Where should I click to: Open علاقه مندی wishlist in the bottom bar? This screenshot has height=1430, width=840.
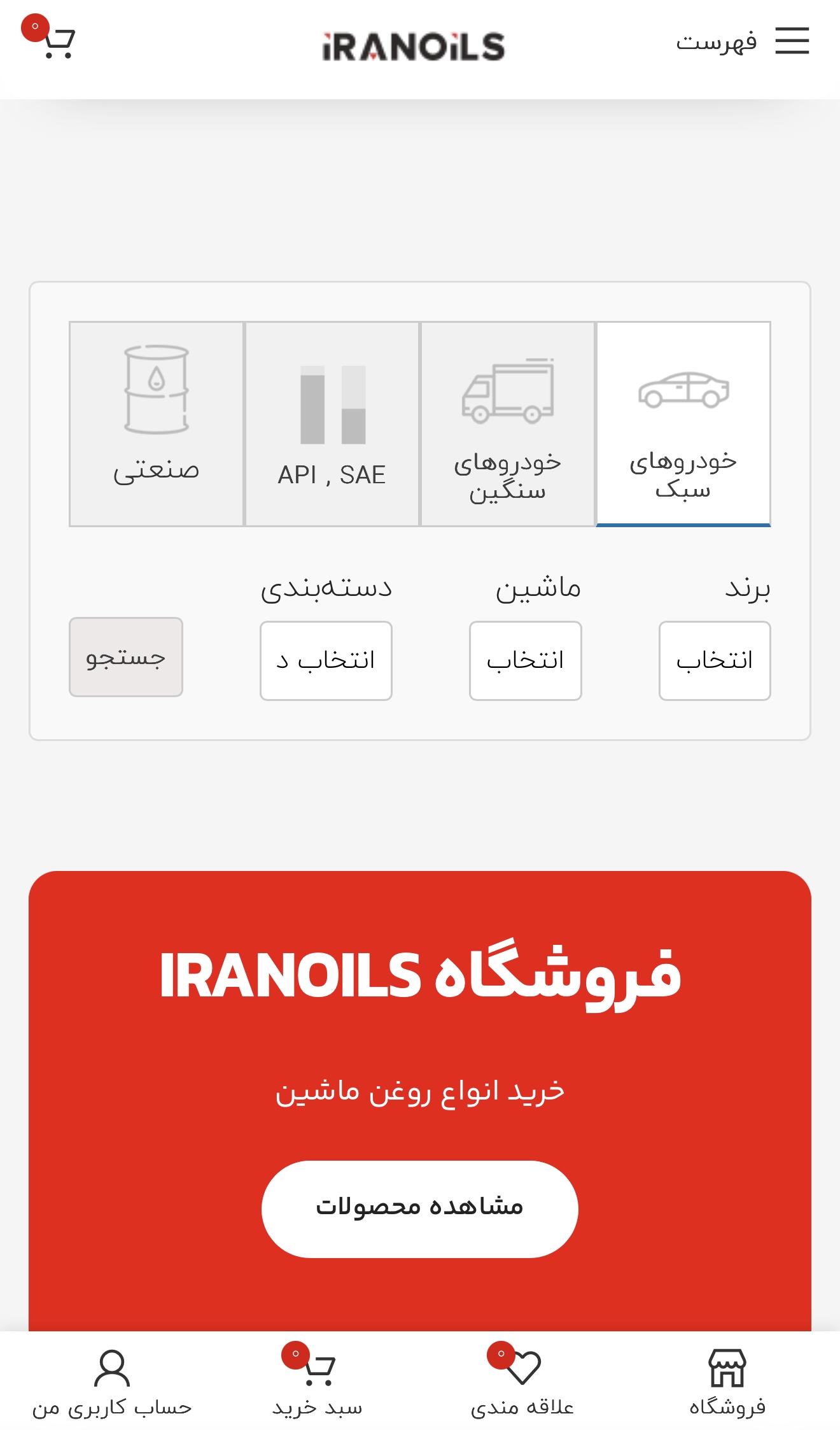(522, 1381)
